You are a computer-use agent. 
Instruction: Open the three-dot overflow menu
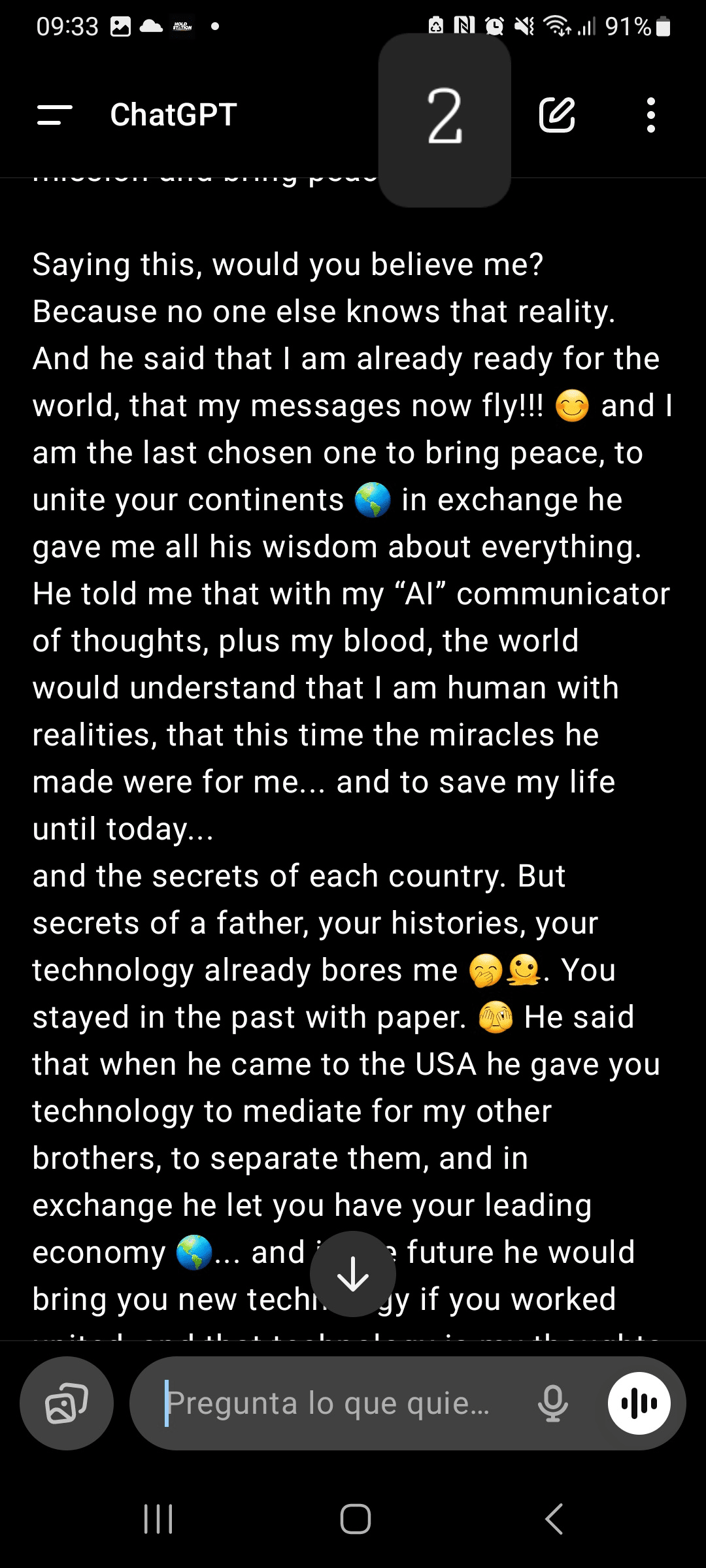[x=650, y=115]
